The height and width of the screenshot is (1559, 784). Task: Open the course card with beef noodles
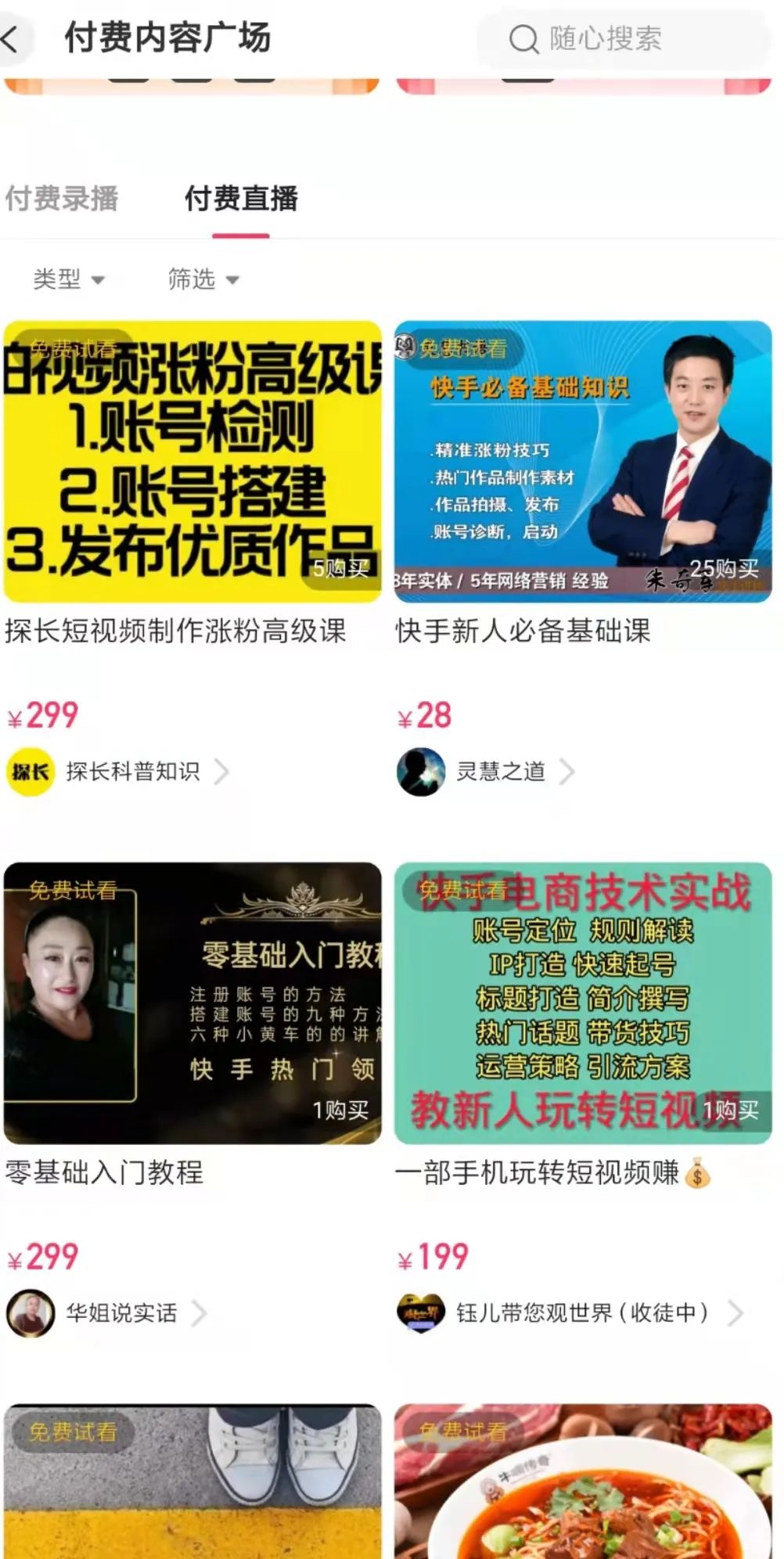click(583, 1479)
